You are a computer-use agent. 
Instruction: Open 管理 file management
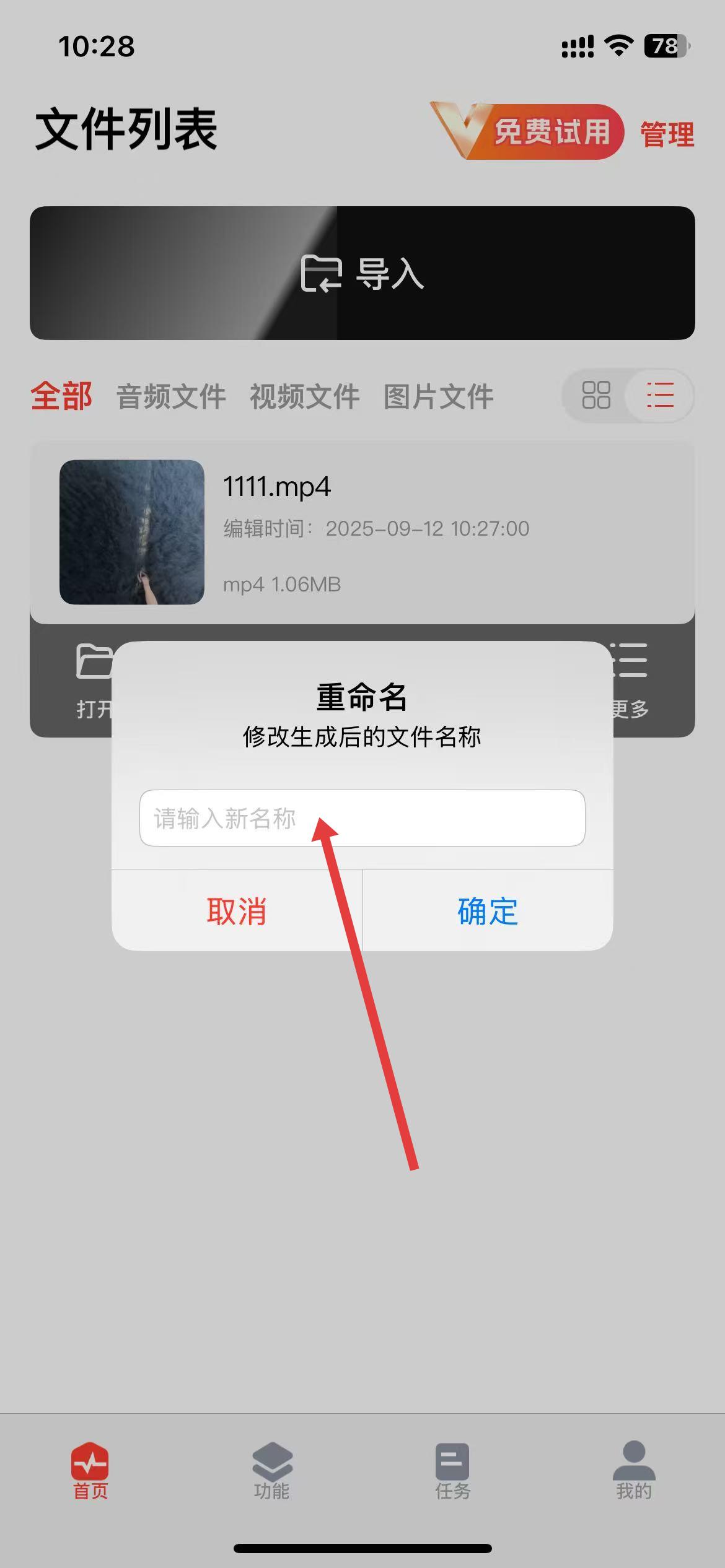click(667, 134)
